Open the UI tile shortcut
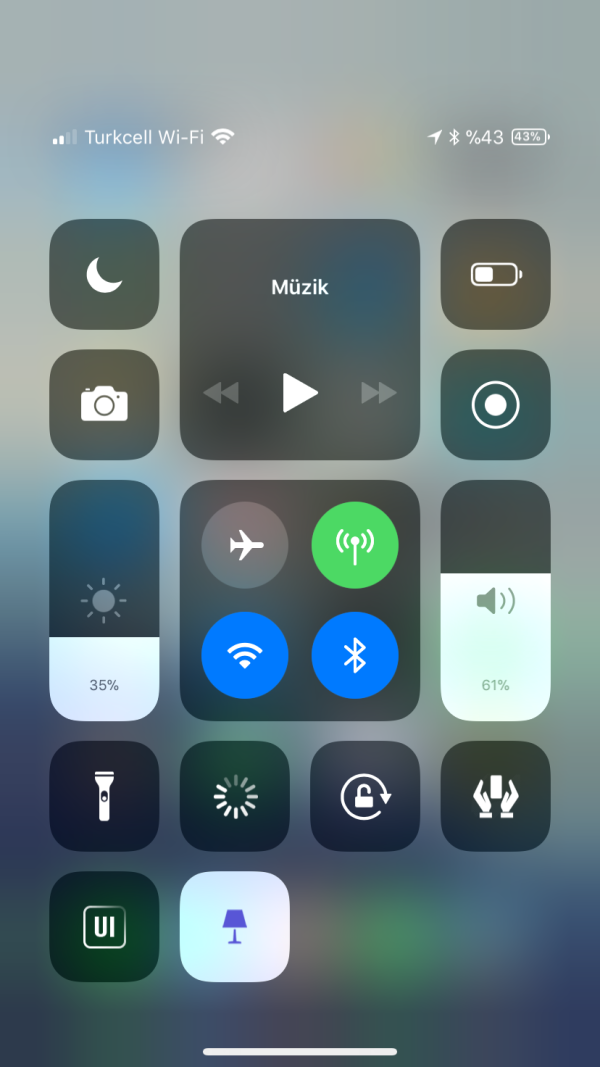 click(x=104, y=926)
